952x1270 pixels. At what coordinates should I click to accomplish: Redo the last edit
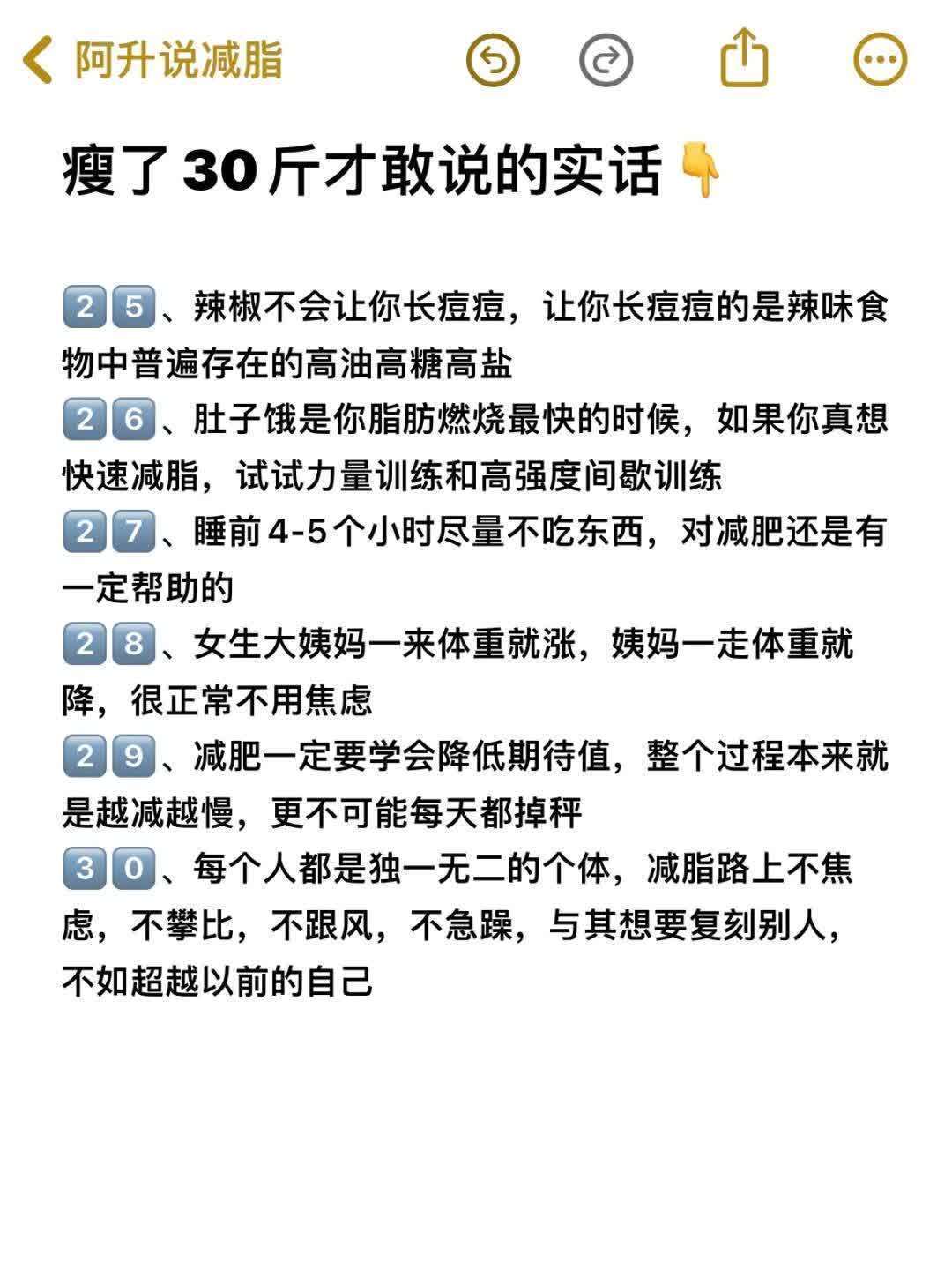[606, 60]
